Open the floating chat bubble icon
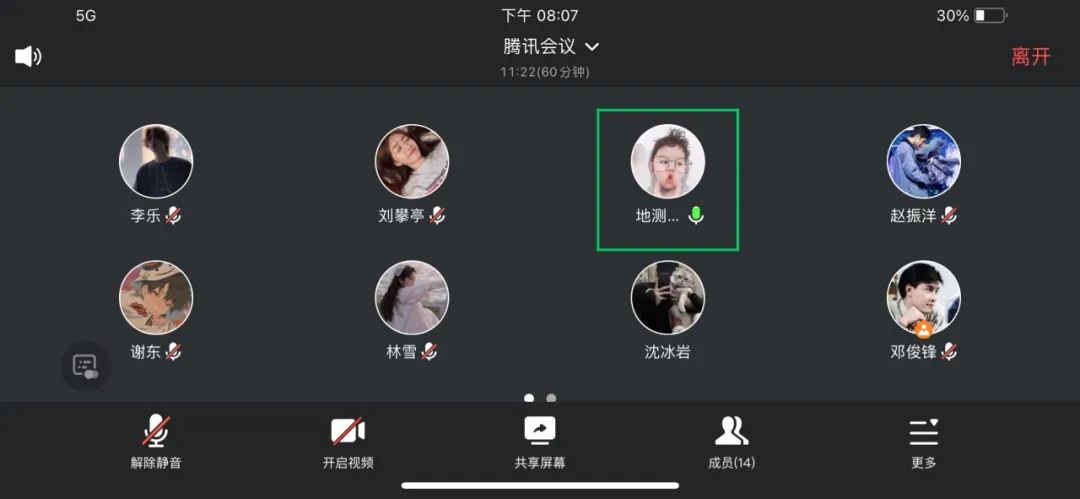This screenshot has height=499, width=1080. coord(85,366)
